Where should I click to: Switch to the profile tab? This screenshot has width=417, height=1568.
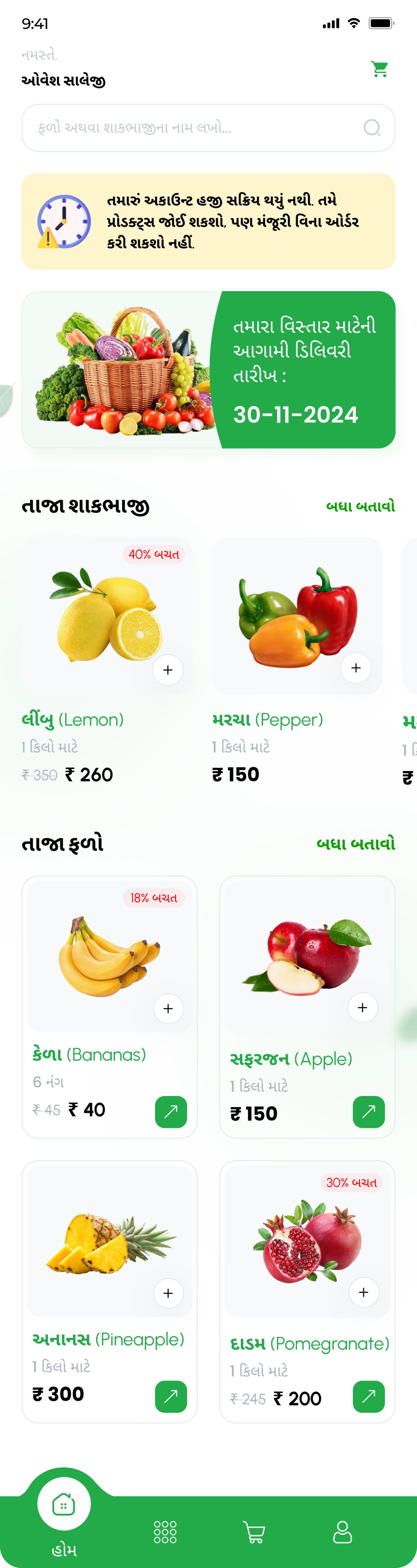click(343, 1532)
